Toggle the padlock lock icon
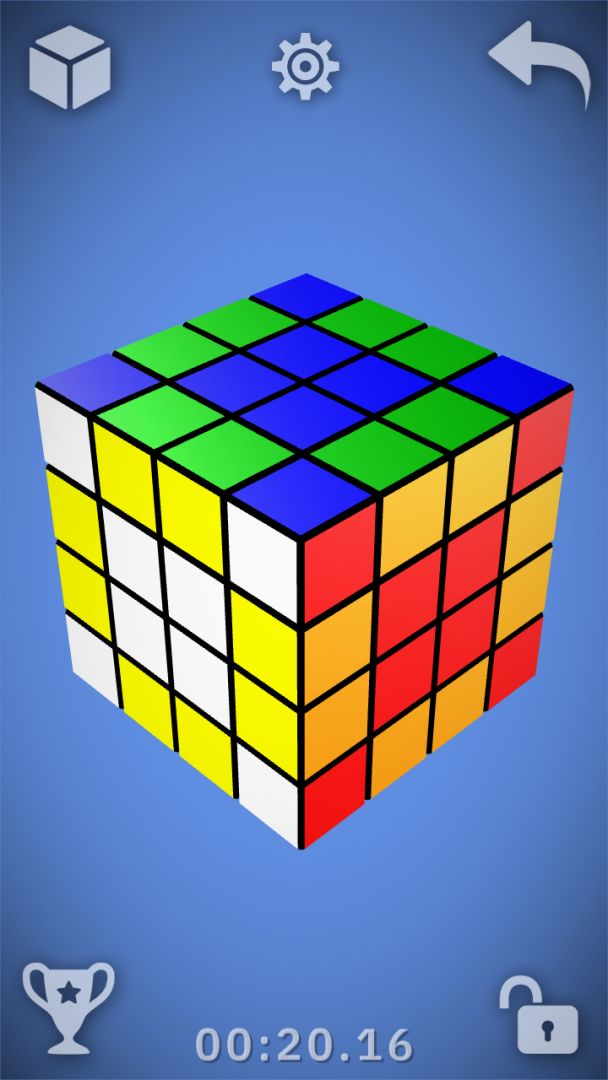 pyautogui.click(x=539, y=1014)
